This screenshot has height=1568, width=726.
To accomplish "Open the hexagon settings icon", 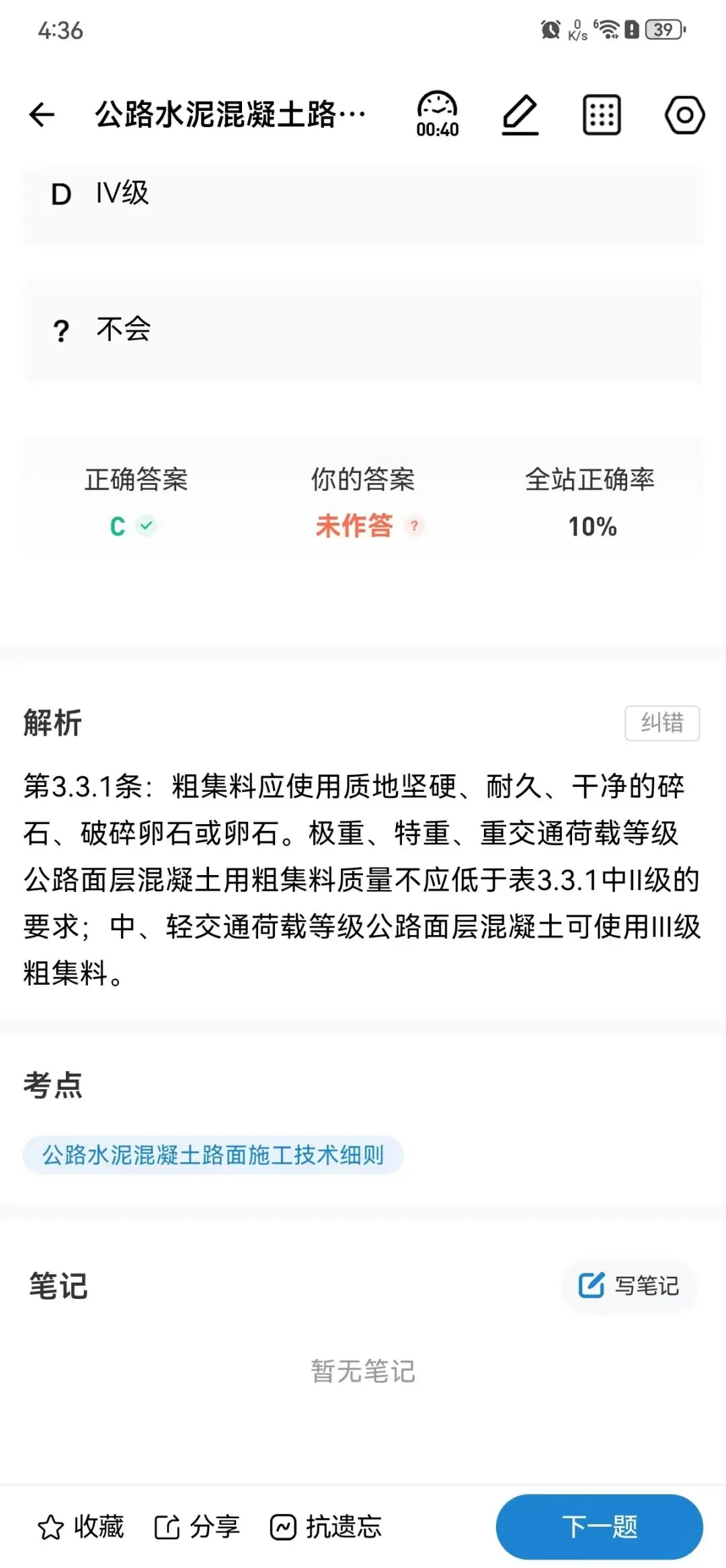I will pos(684,115).
